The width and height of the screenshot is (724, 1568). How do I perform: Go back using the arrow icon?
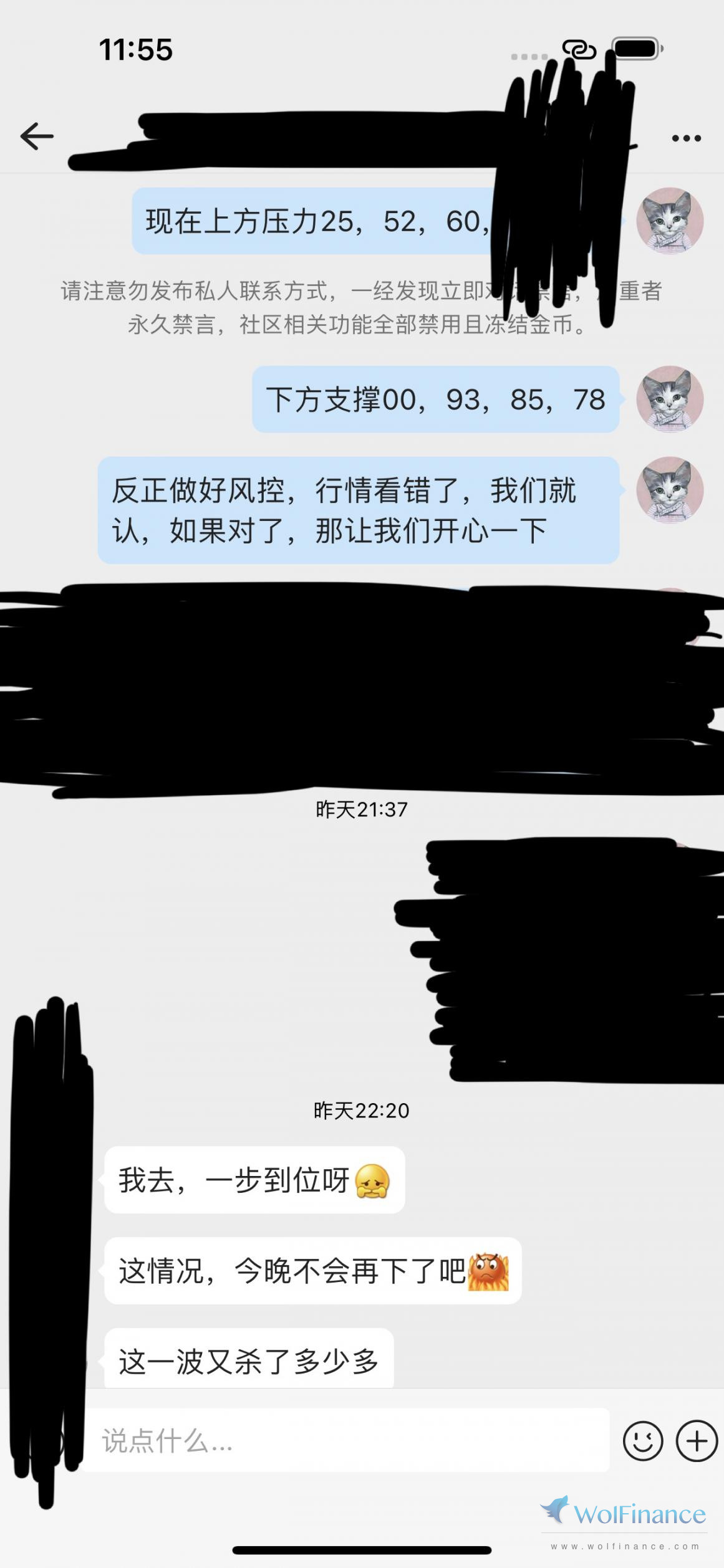click(37, 136)
